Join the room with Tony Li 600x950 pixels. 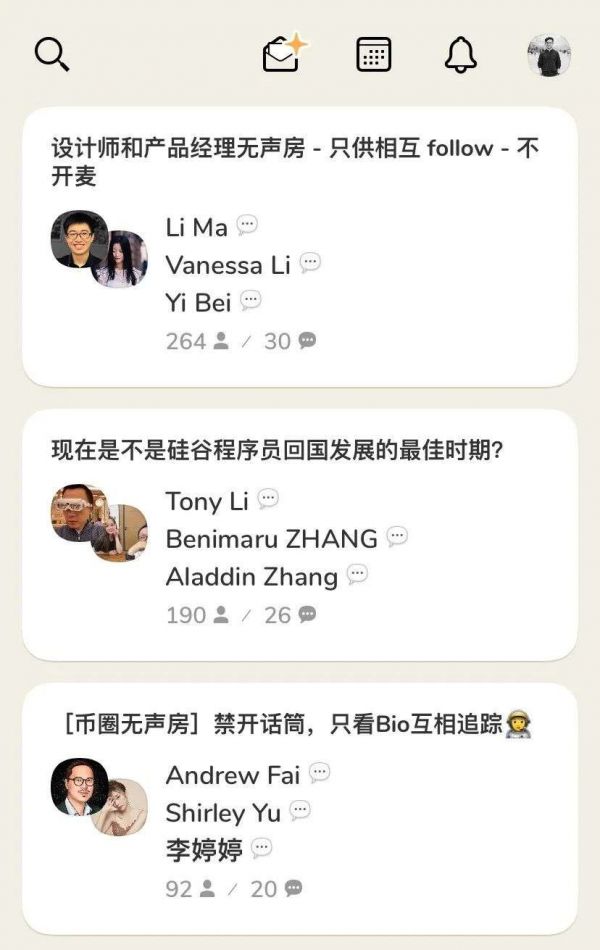point(299,534)
